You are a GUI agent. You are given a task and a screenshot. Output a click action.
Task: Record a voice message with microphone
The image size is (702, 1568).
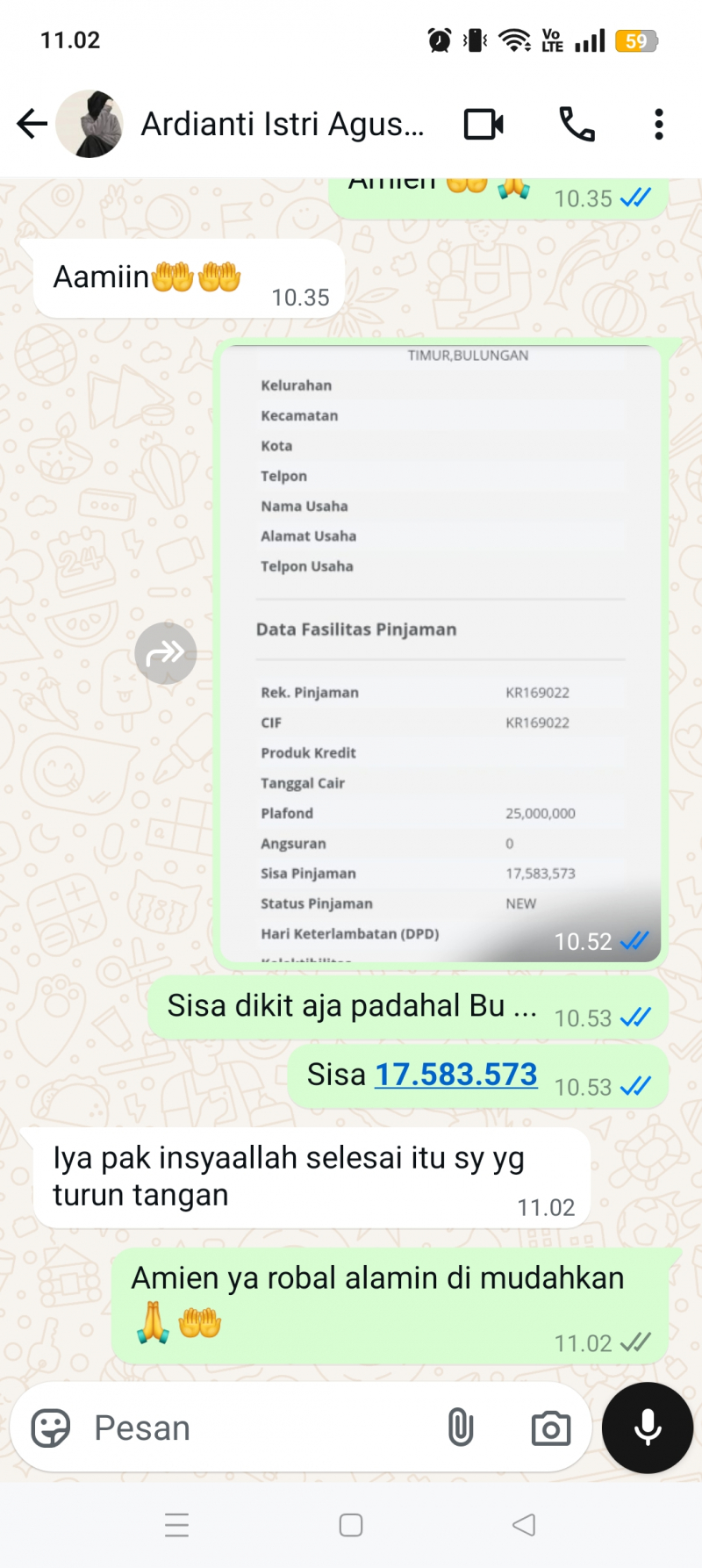pos(648,1428)
